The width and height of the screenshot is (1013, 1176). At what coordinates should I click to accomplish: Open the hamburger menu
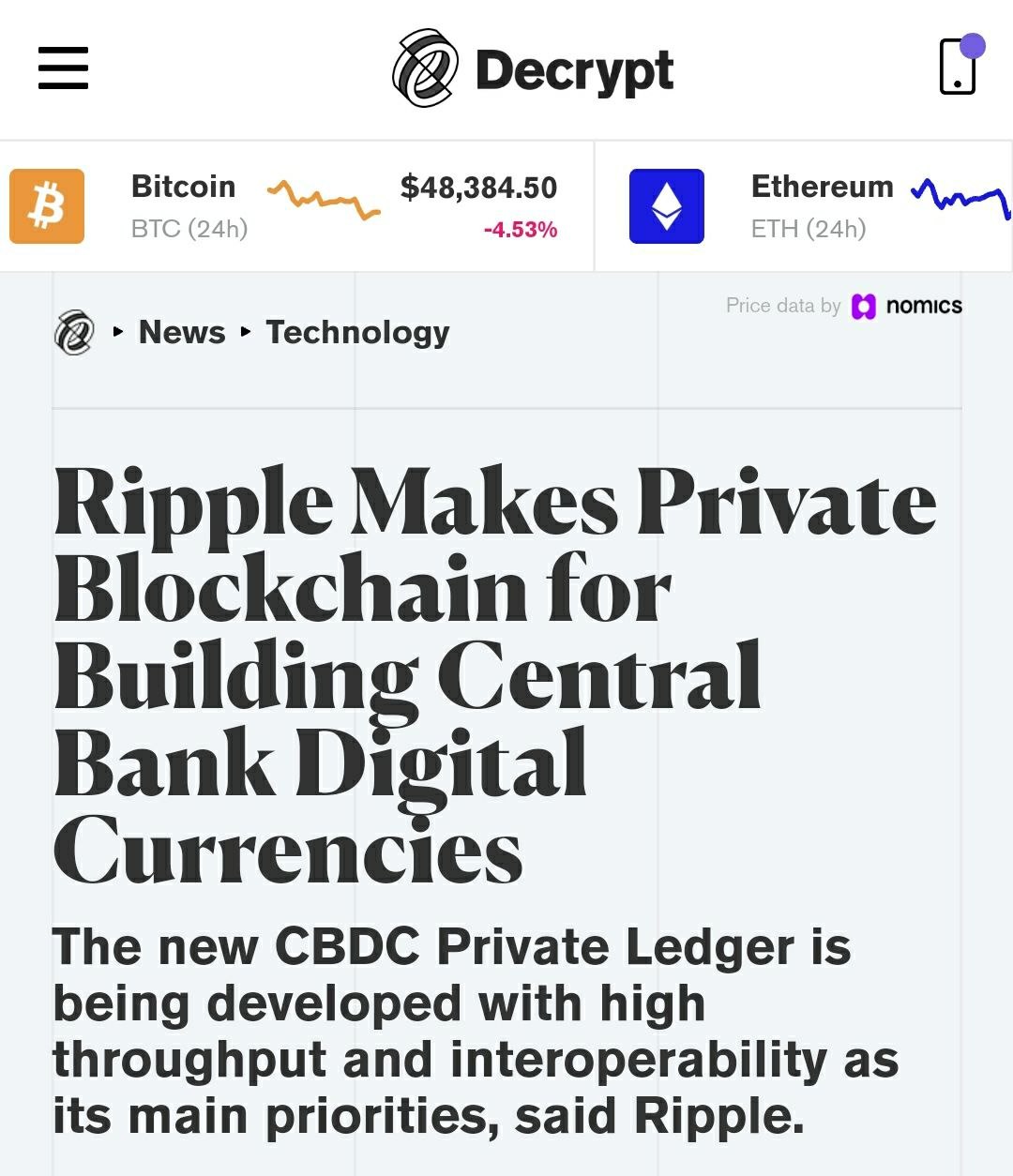click(x=63, y=68)
